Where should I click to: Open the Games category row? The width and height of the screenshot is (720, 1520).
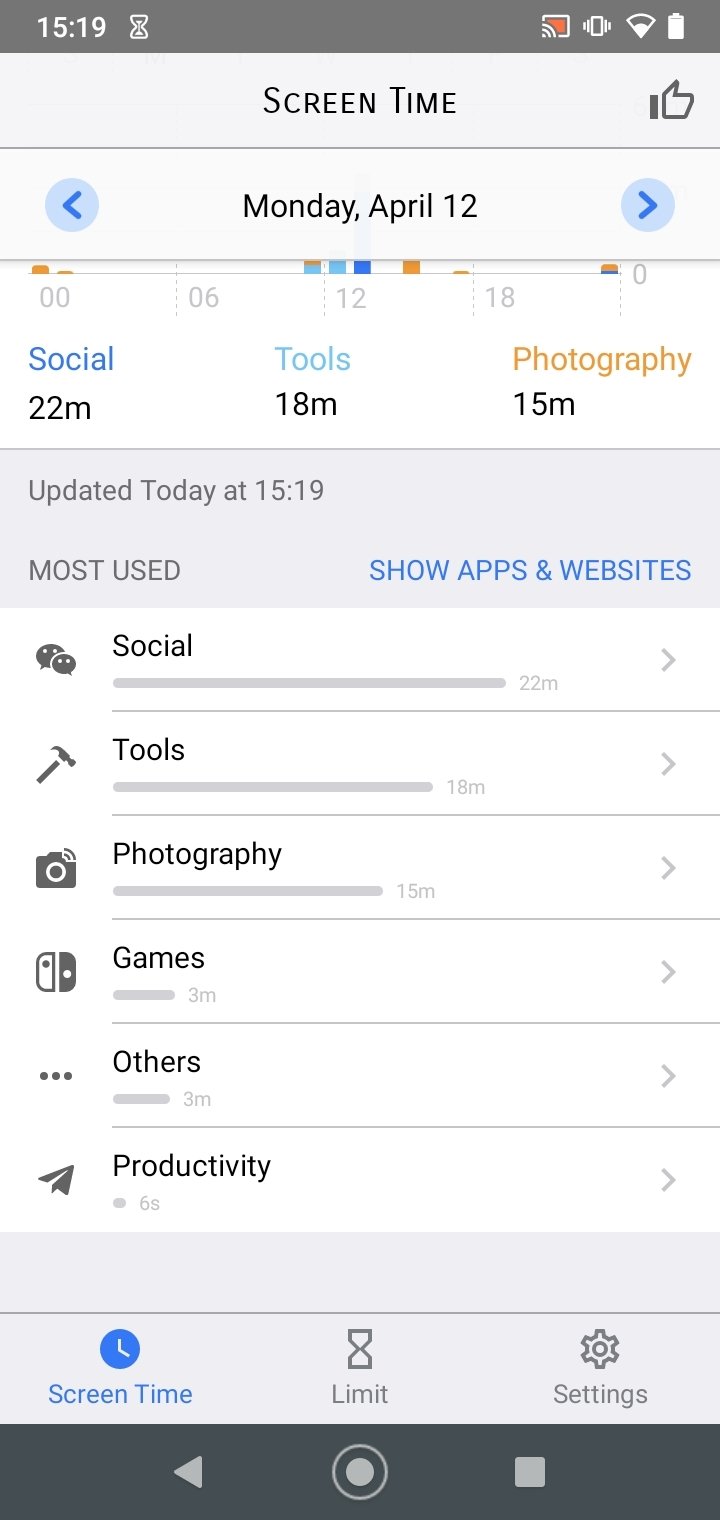[360, 972]
